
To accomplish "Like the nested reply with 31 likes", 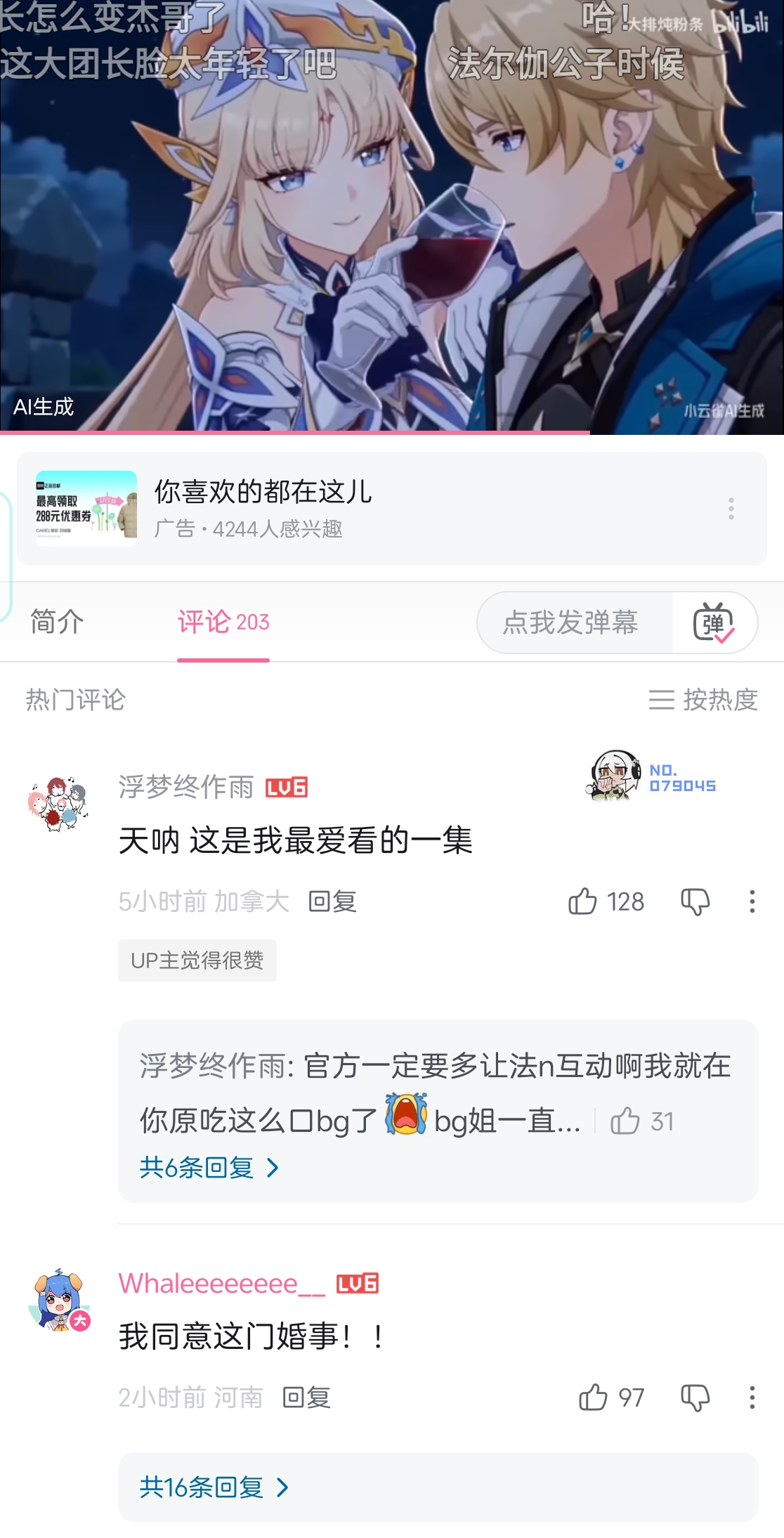I will pyautogui.click(x=641, y=1121).
